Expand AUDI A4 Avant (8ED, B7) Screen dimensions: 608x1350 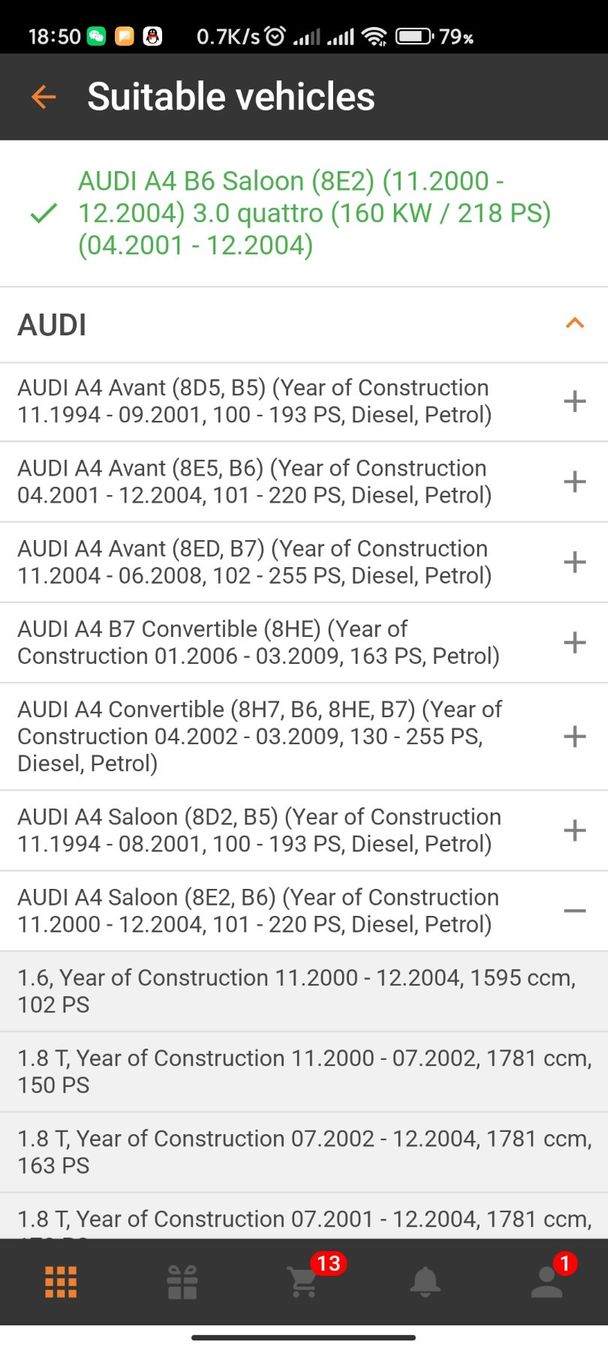574,562
